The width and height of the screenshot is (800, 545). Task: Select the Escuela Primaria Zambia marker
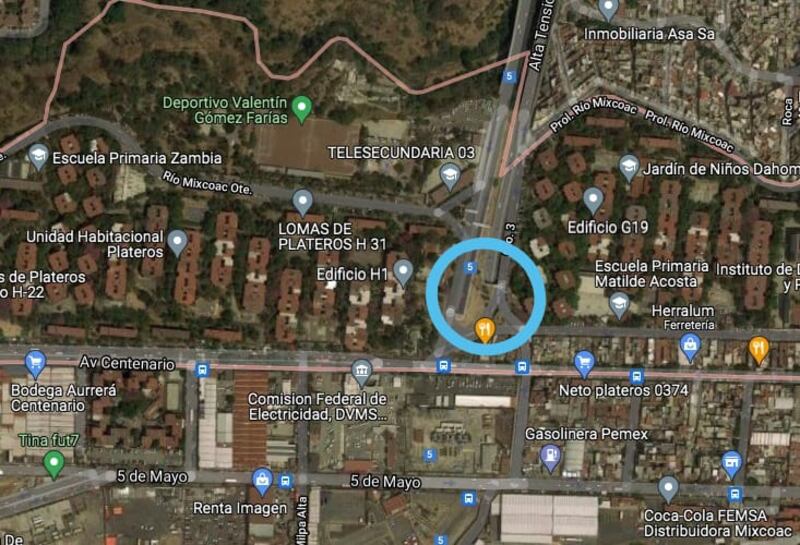coord(38,155)
